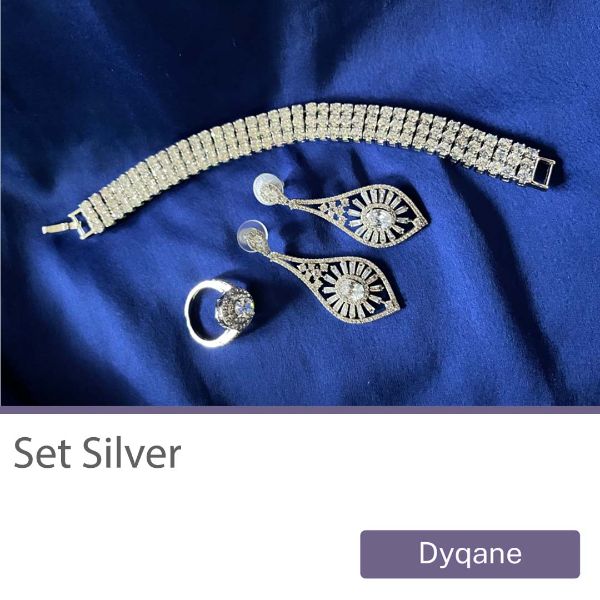Open the Set Silver jewelry product image

[300, 203]
